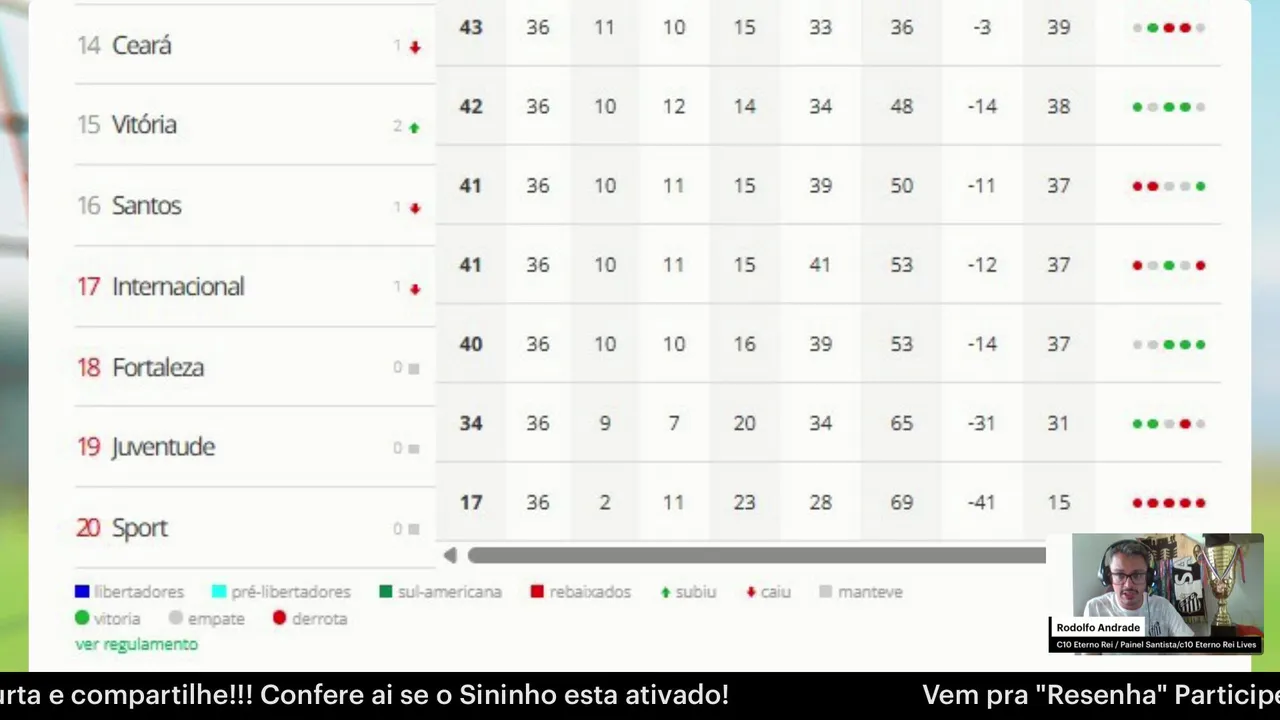Tap the table scrollbar's left arrow
The height and width of the screenshot is (720, 1280).
click(x=450, y=555)
